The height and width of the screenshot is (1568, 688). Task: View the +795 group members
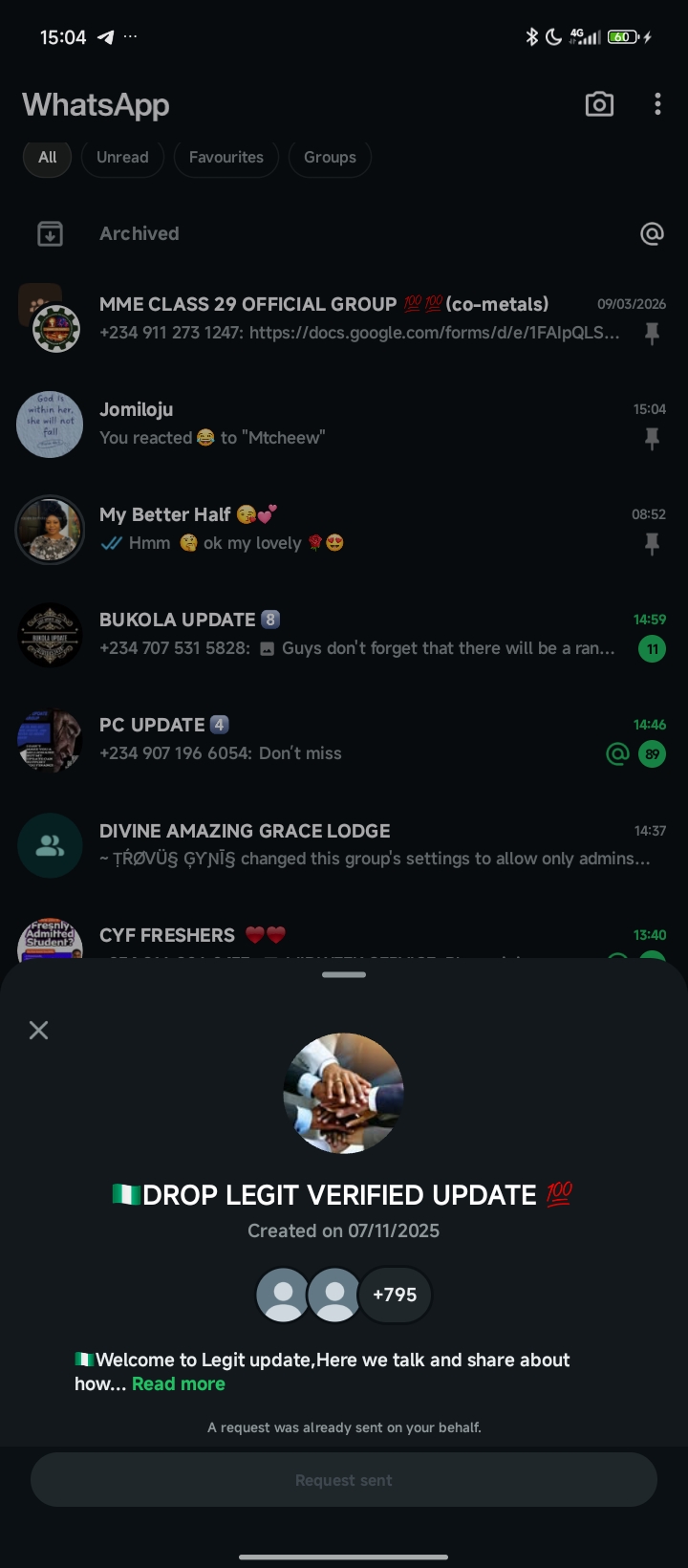[395, 1295]
